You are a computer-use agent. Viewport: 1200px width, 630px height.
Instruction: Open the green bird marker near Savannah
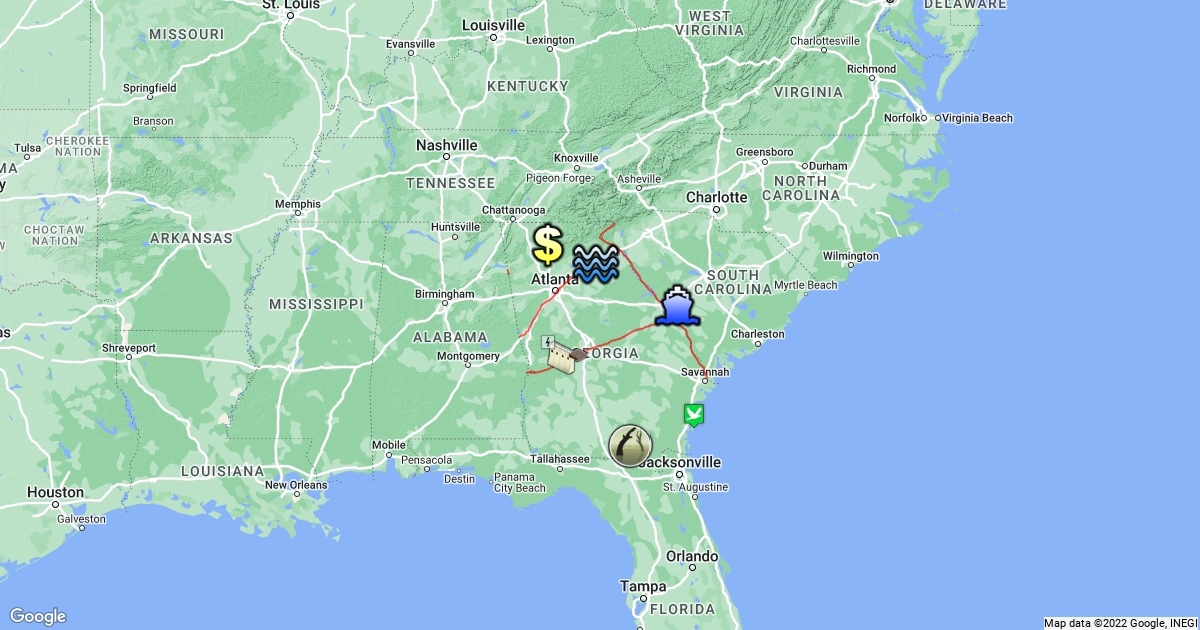(x=694, y=413)
